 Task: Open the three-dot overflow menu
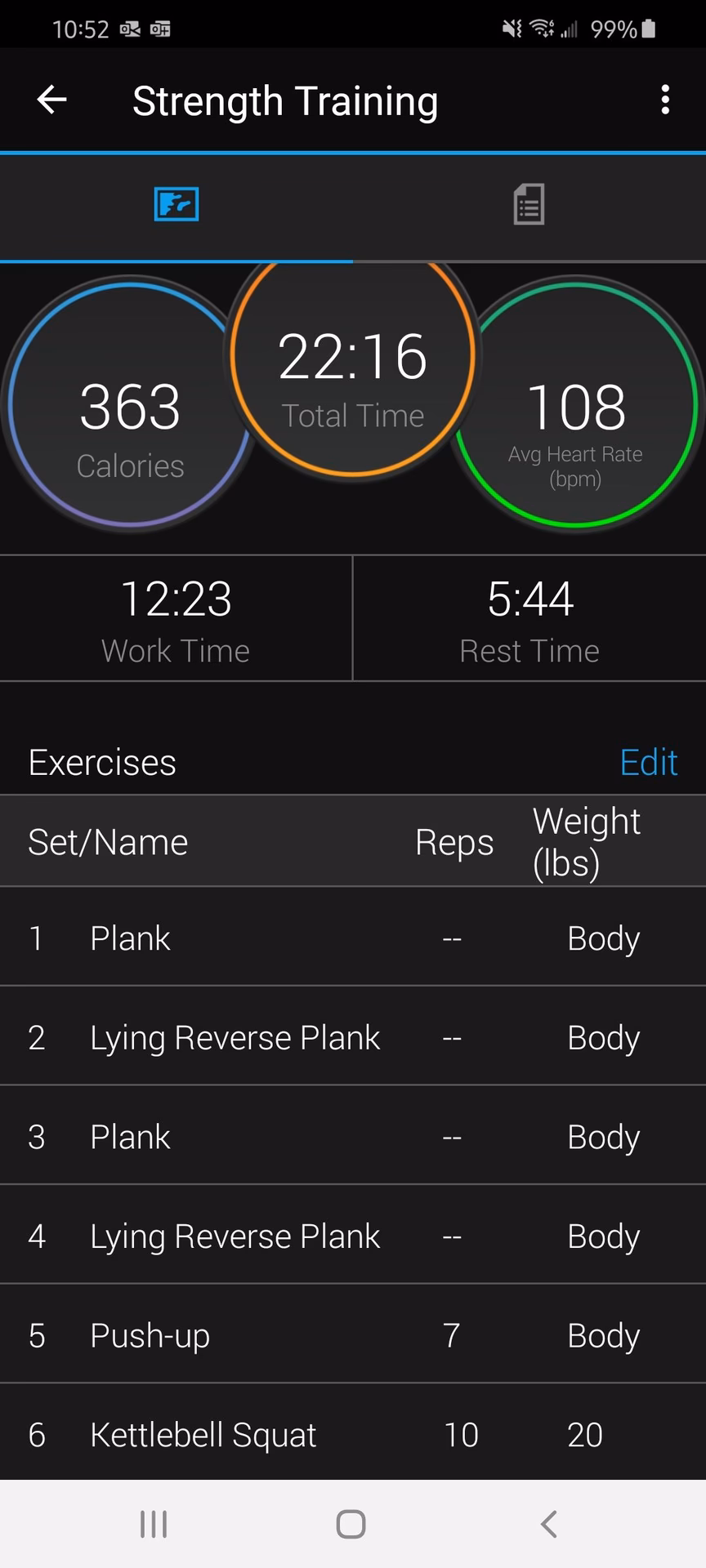[665, 100]
